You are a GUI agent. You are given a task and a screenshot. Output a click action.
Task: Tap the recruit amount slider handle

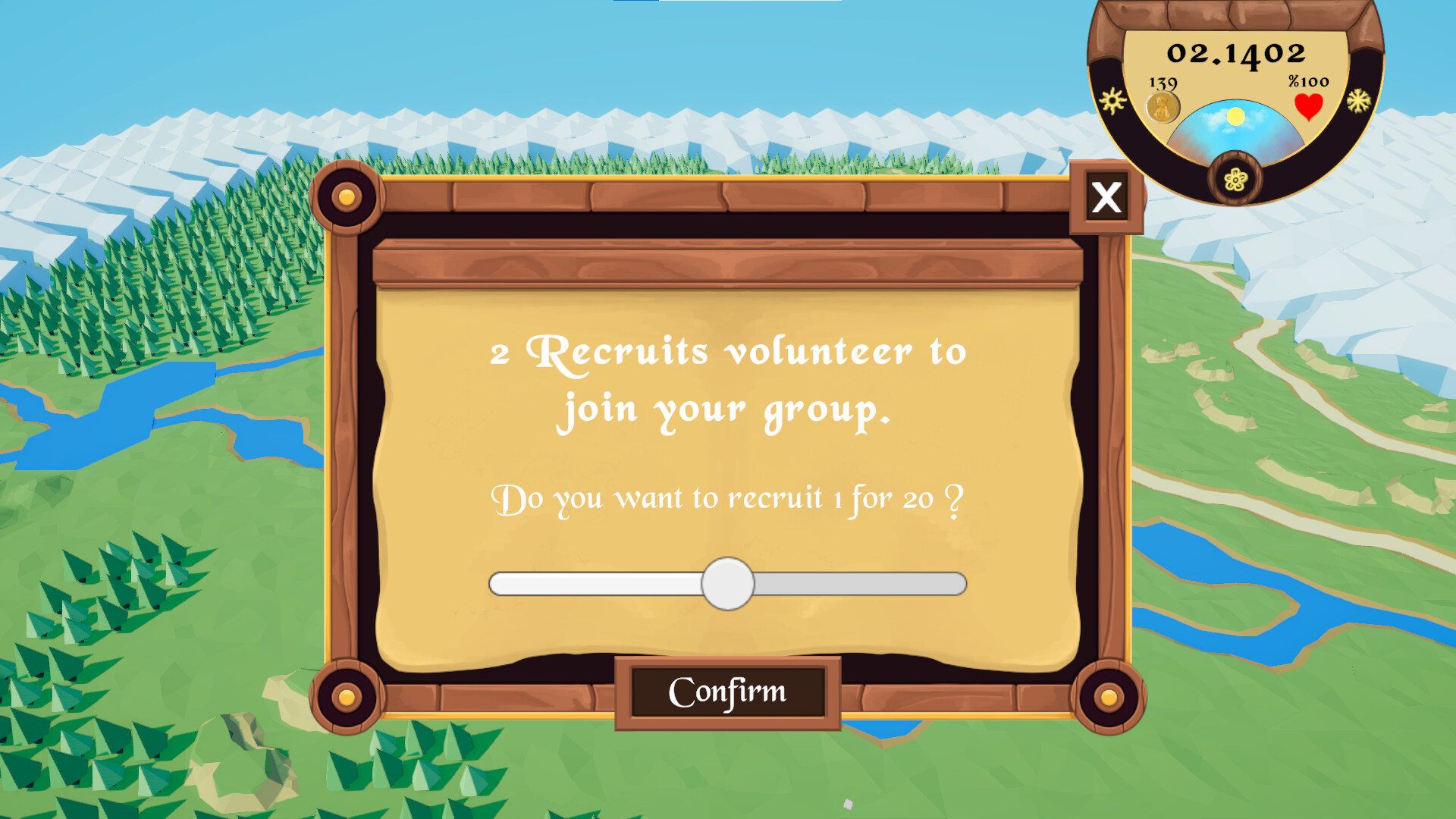click(x=727, y=584)
